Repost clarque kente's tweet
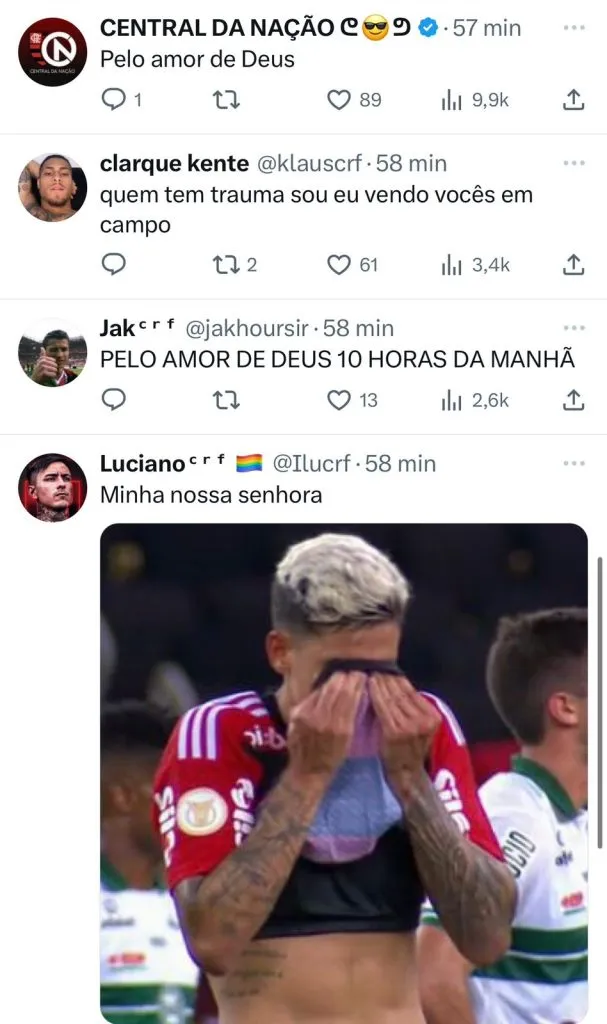The image size is (607, 1024). click(226, 264)
